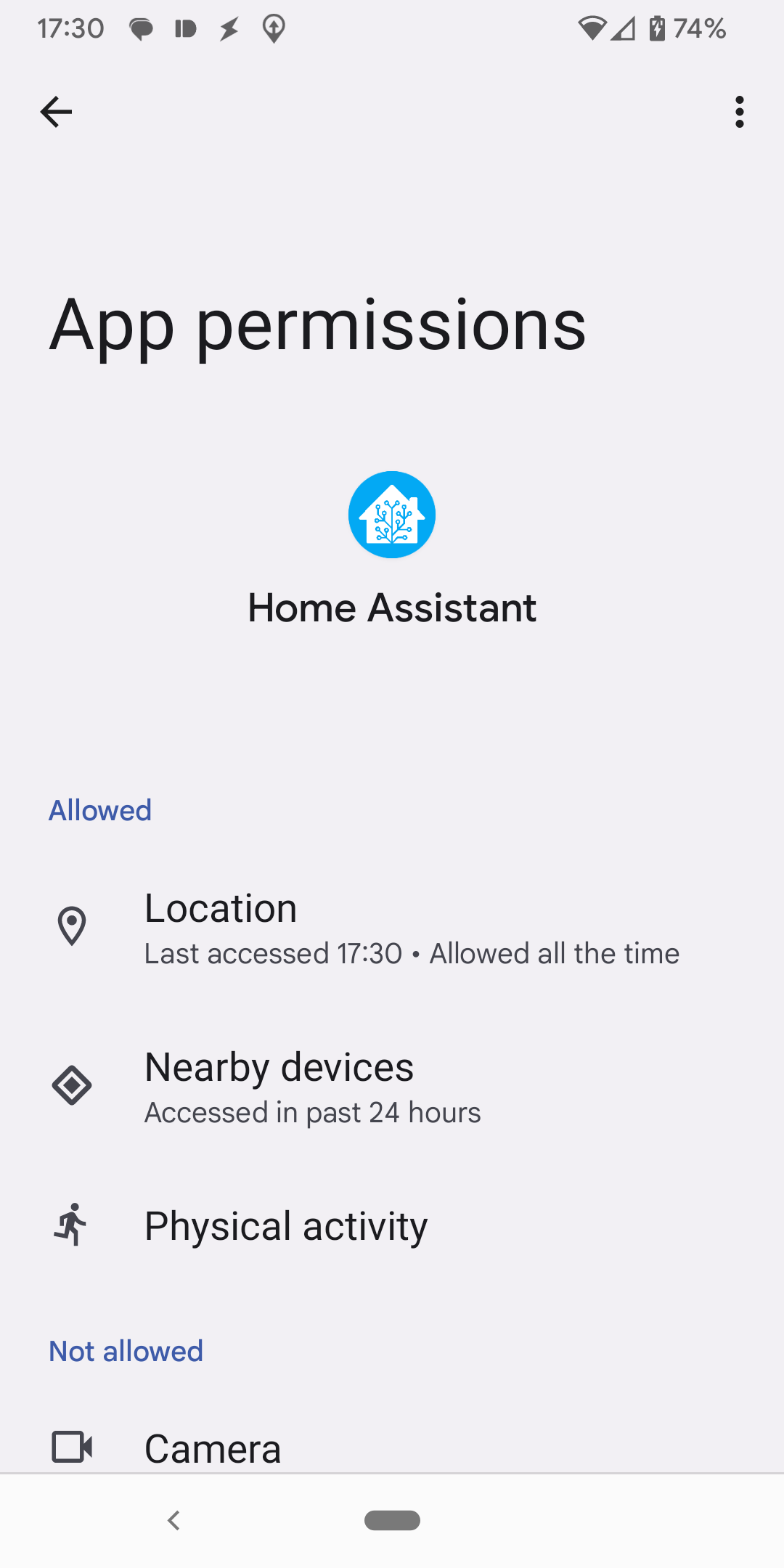Image resolution: width=784 pixels, height=1568 pixels.
Task: Tap the back chevron in the navigation bar
Action: [173, 1521]
